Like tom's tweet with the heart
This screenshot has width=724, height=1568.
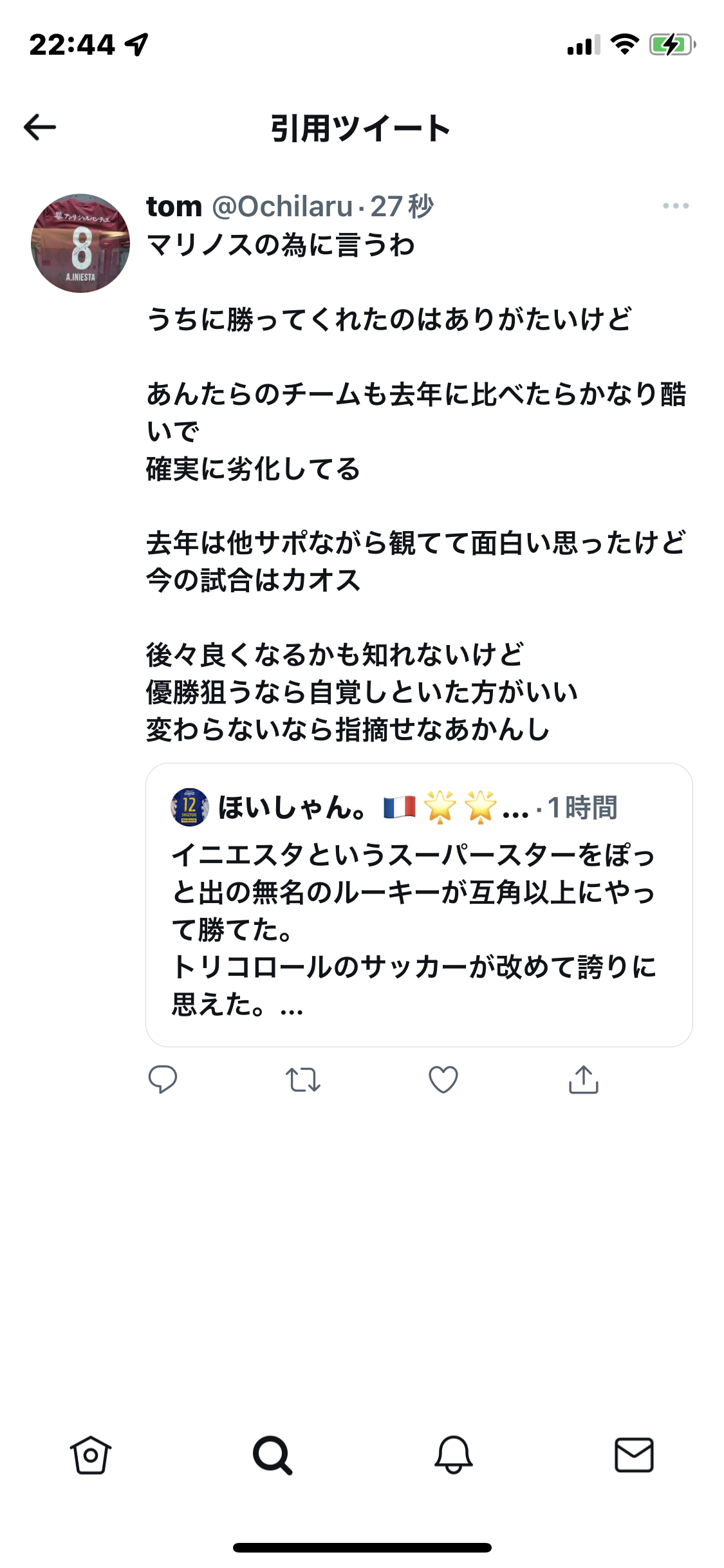(x=443, y=1079)
